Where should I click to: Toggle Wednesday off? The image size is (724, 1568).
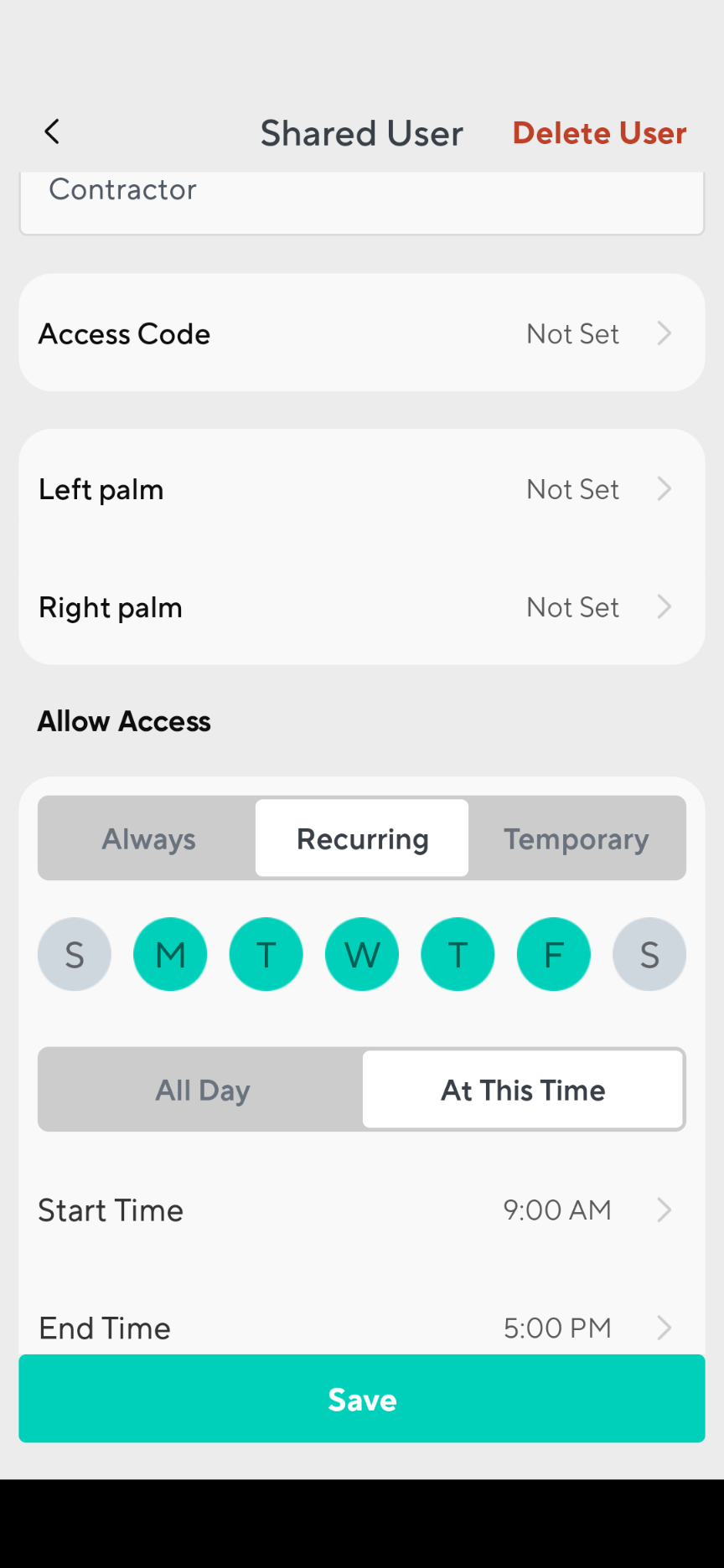click(x=362, y=954)
